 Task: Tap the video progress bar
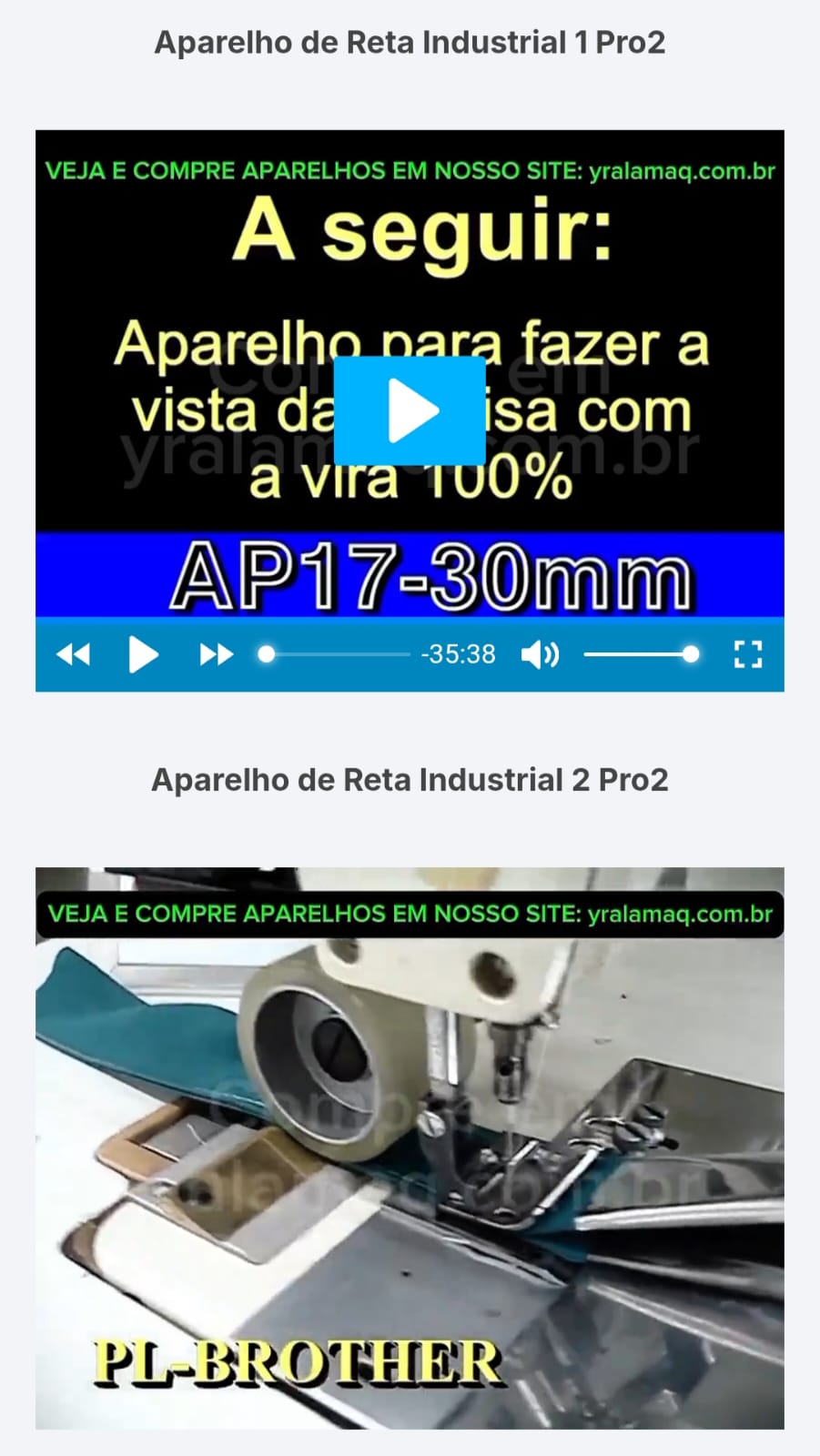337,654
